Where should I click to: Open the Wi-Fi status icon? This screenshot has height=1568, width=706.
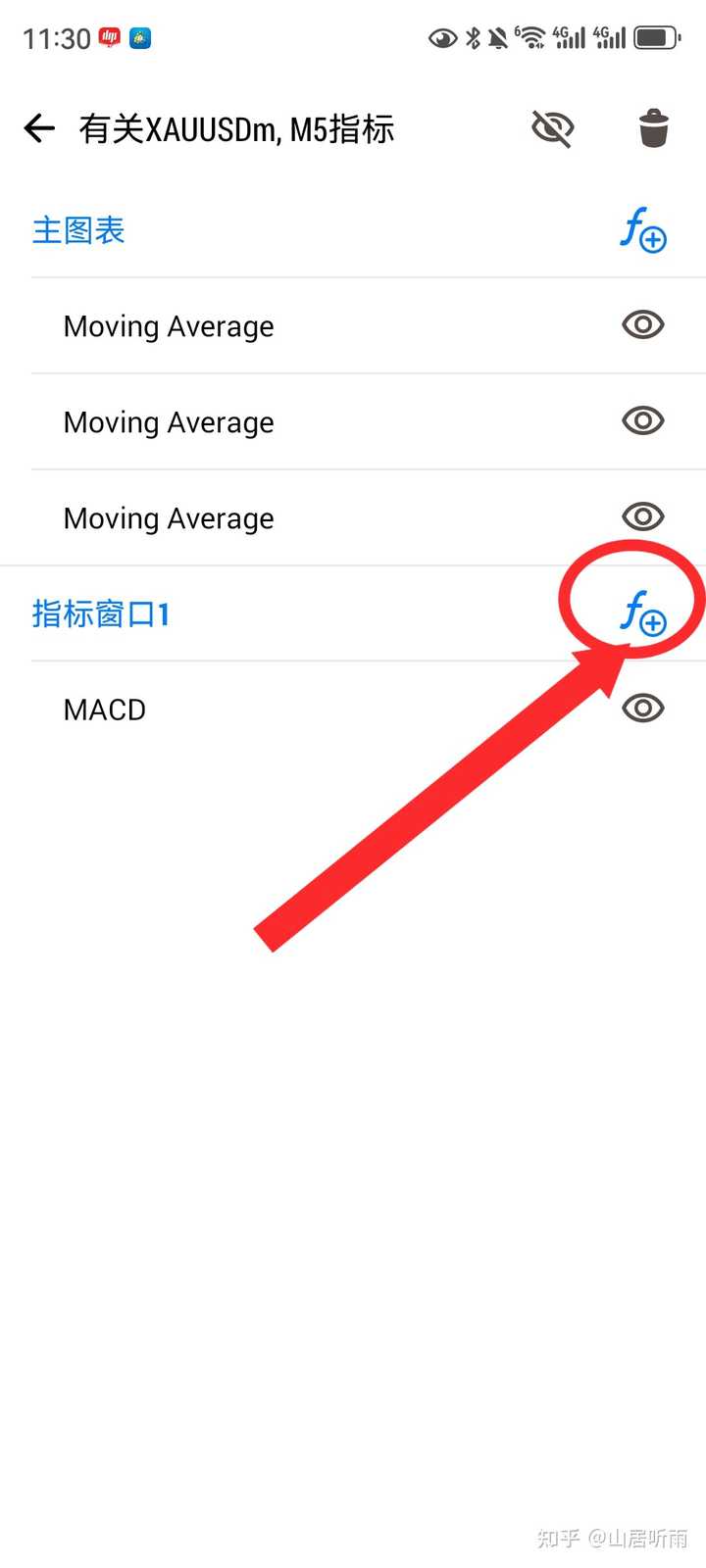529,37
